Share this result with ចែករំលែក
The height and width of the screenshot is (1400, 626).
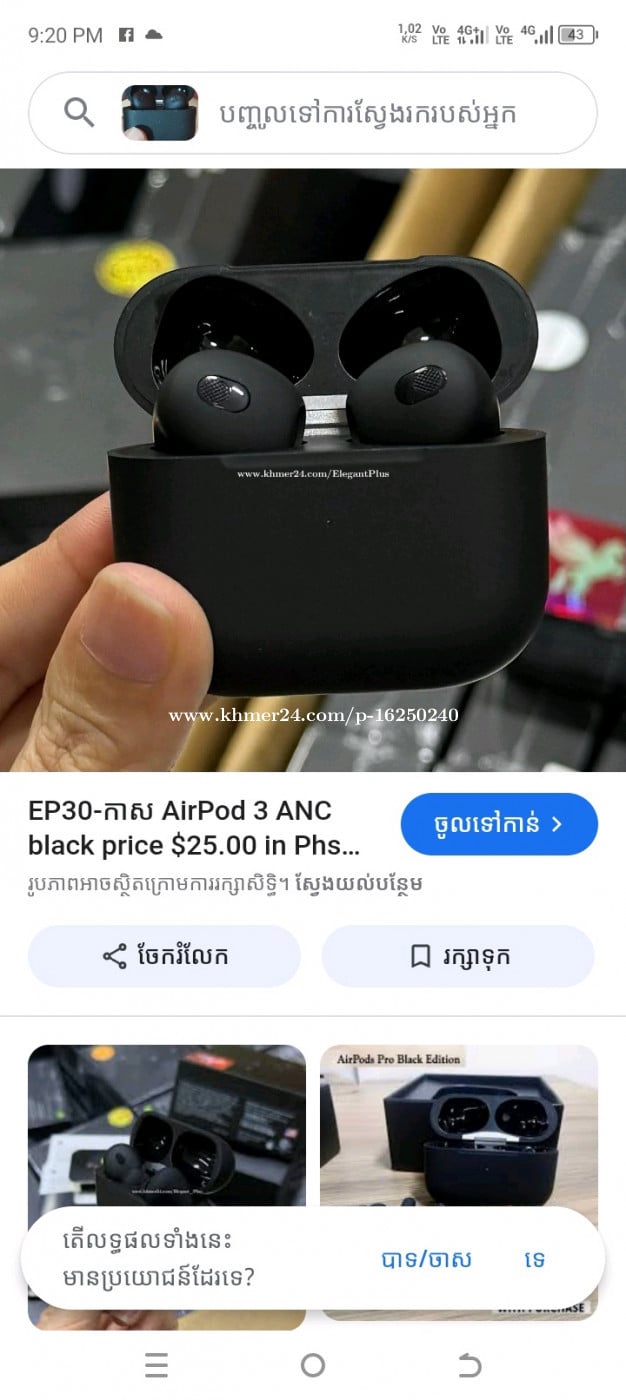tap(164, 956)
